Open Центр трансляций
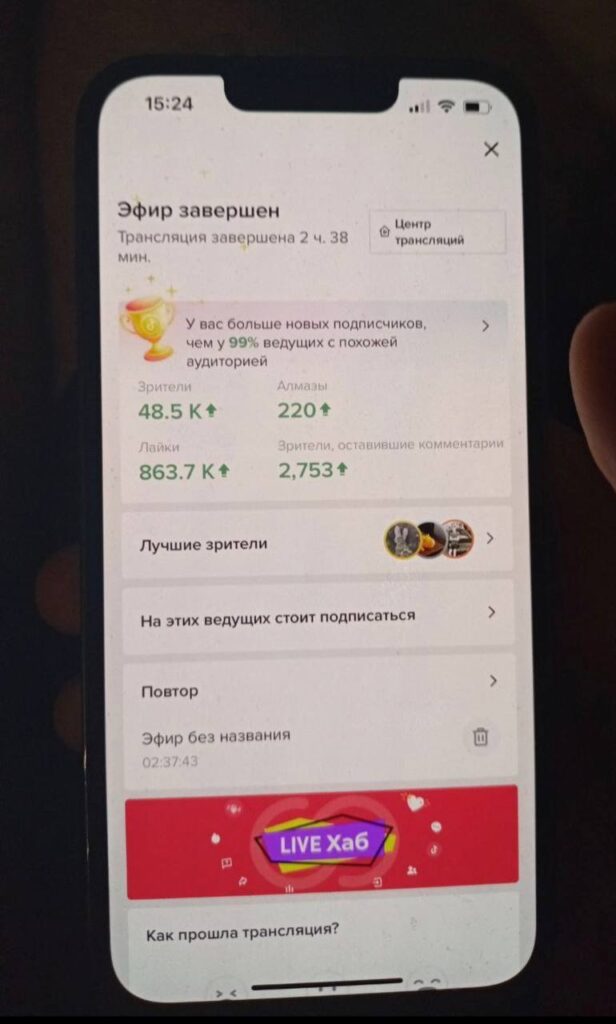The width and height of the screenshot is (616, 1024). [437, 232]
